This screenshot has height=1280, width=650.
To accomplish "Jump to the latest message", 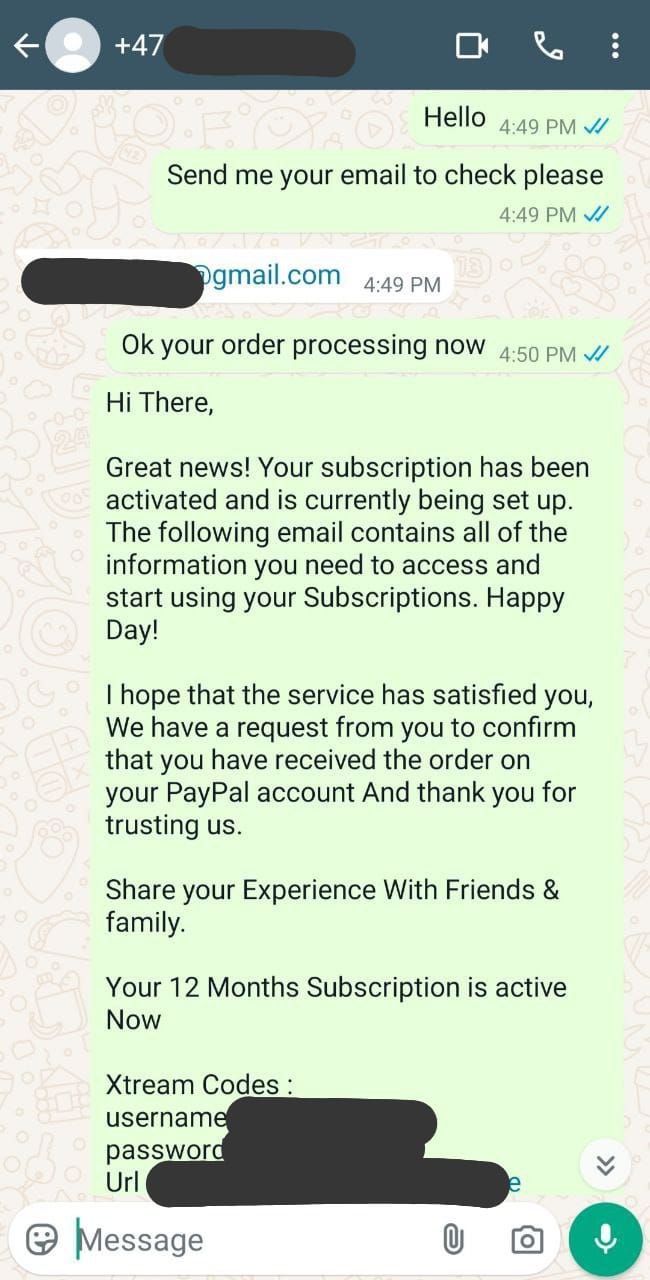I will 605,1165.
